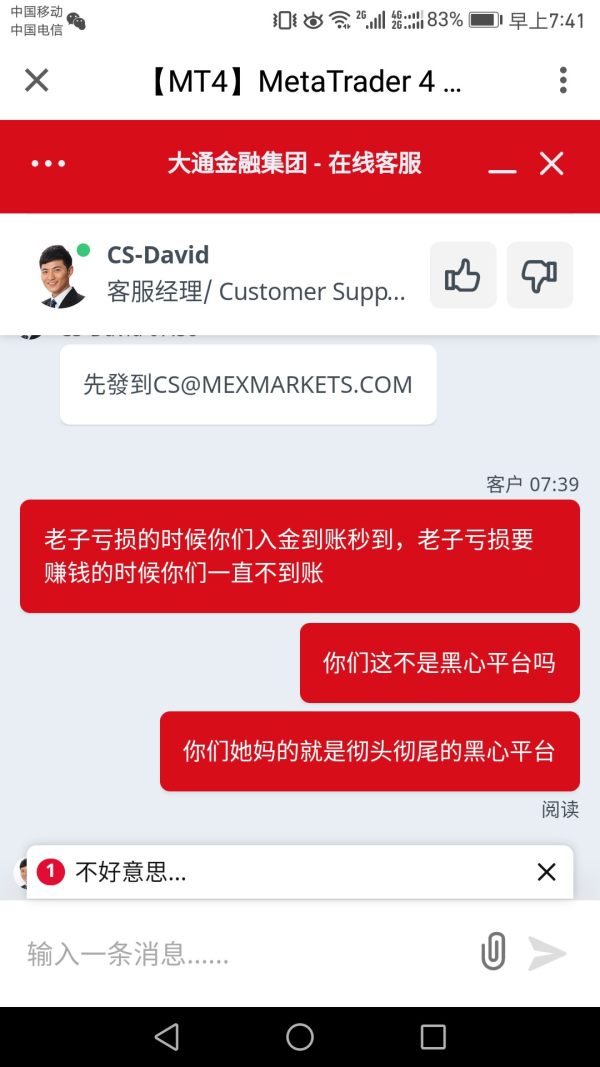Close the MetaTrader 4 web page

36,80
